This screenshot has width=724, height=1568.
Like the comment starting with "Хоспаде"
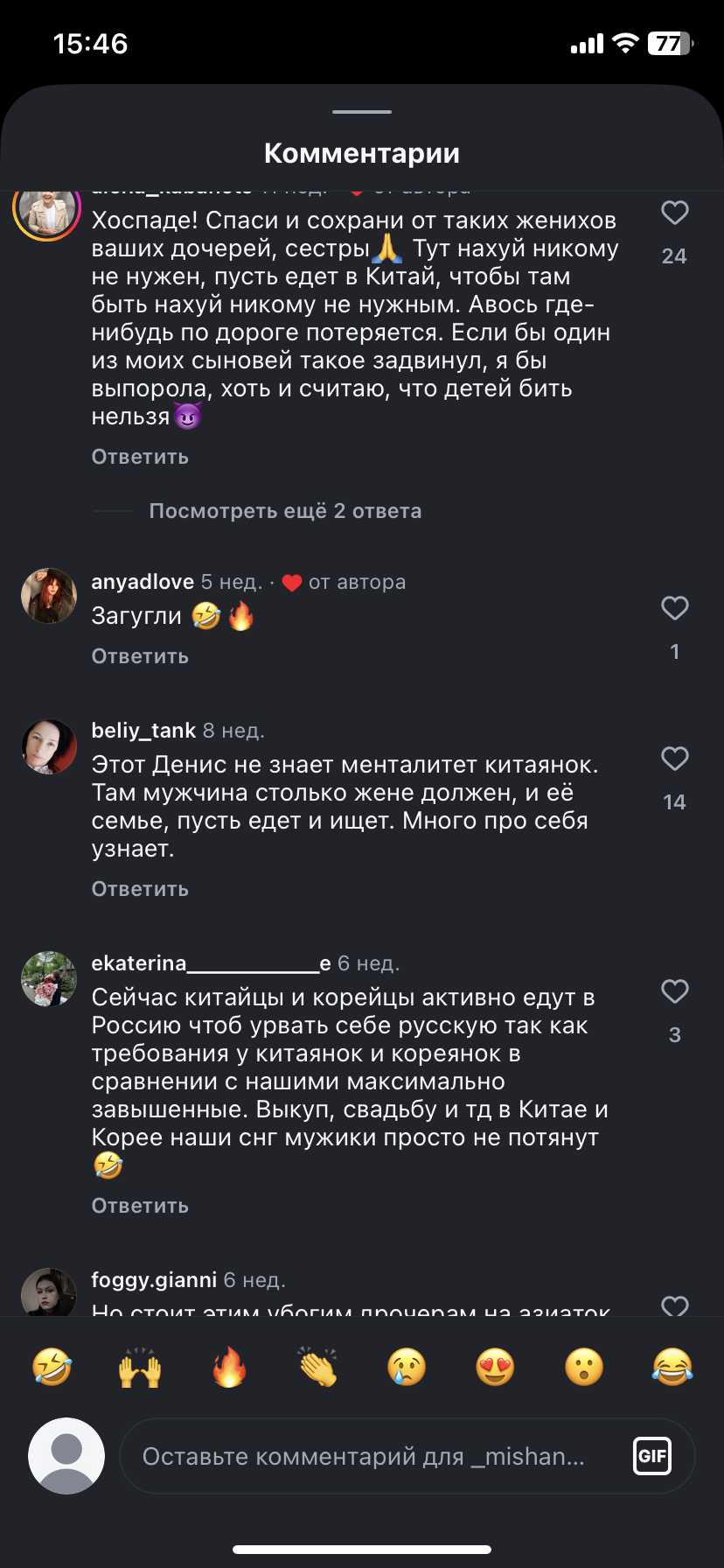[674, 213]
